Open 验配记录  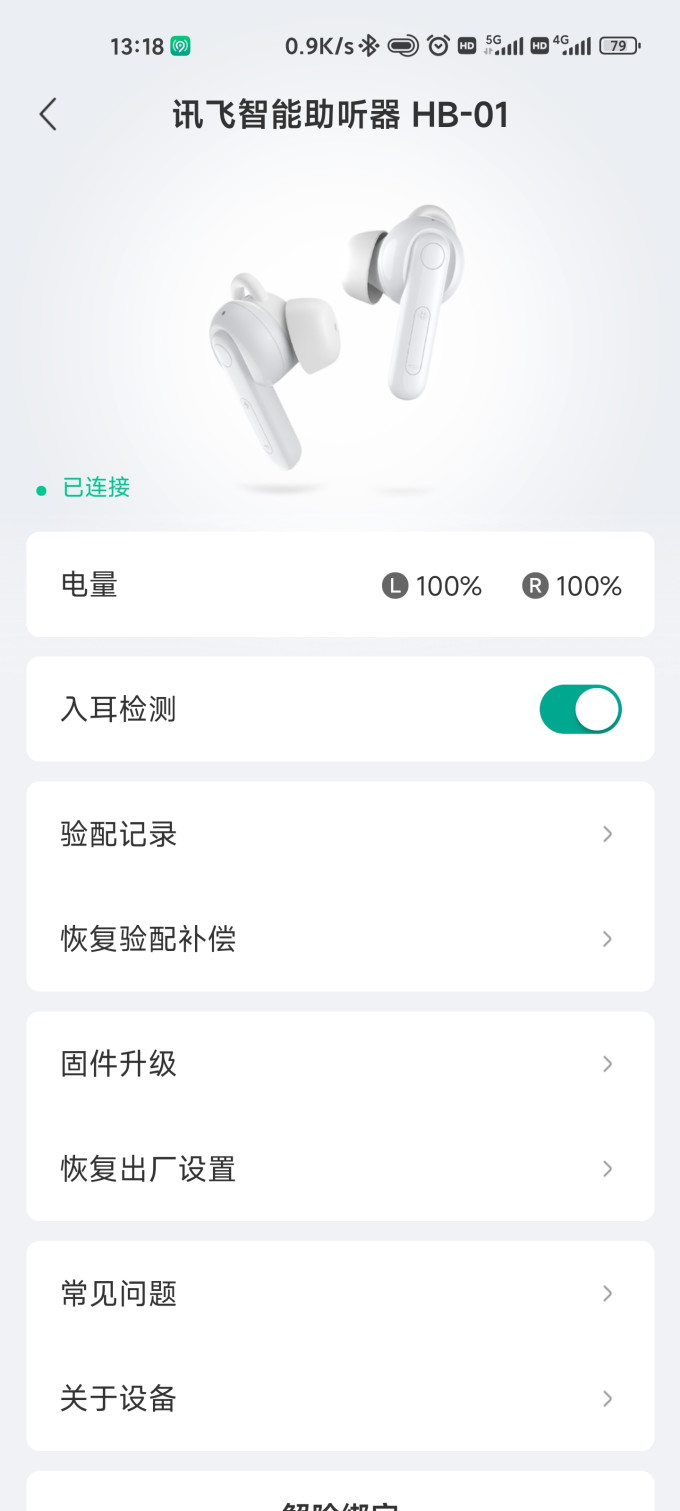340,834
